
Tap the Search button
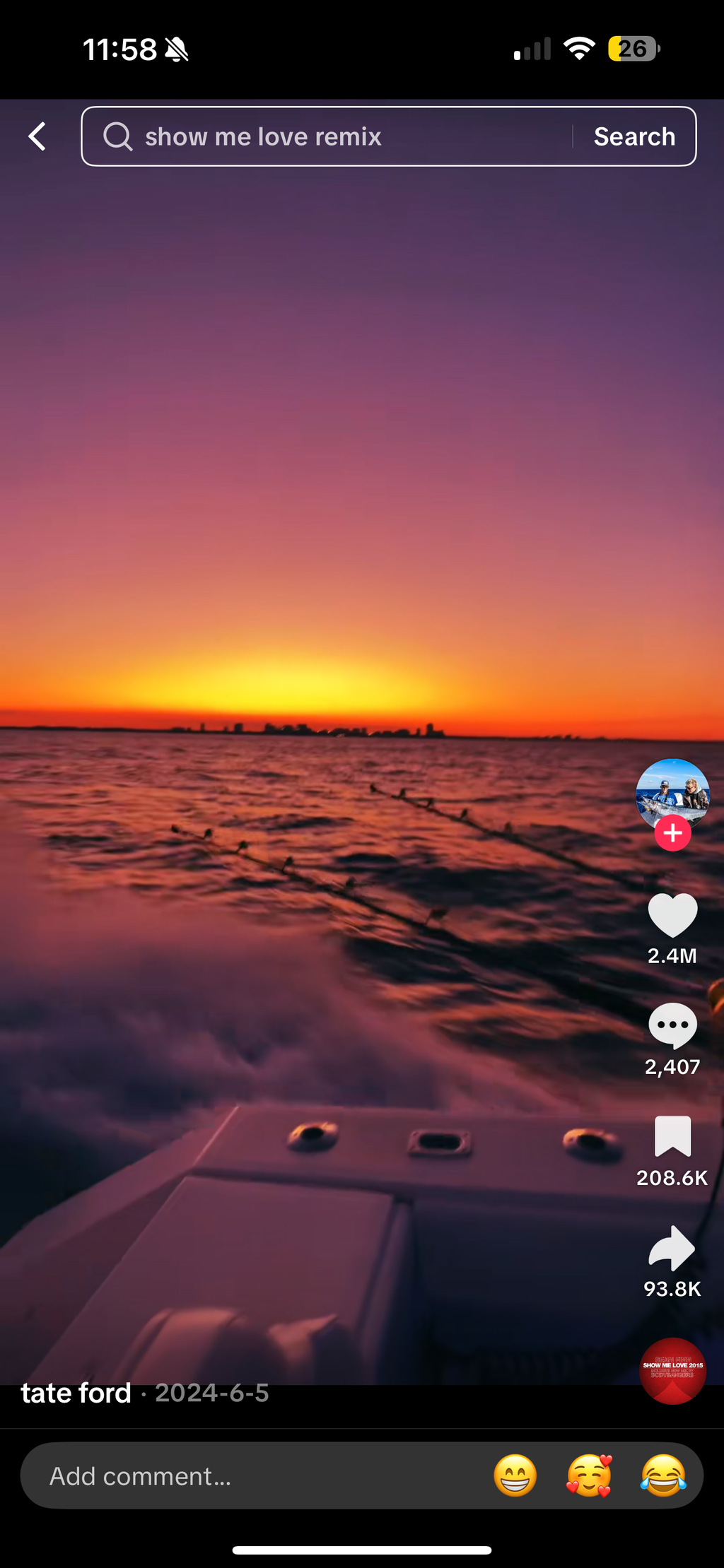pos(634,136)
